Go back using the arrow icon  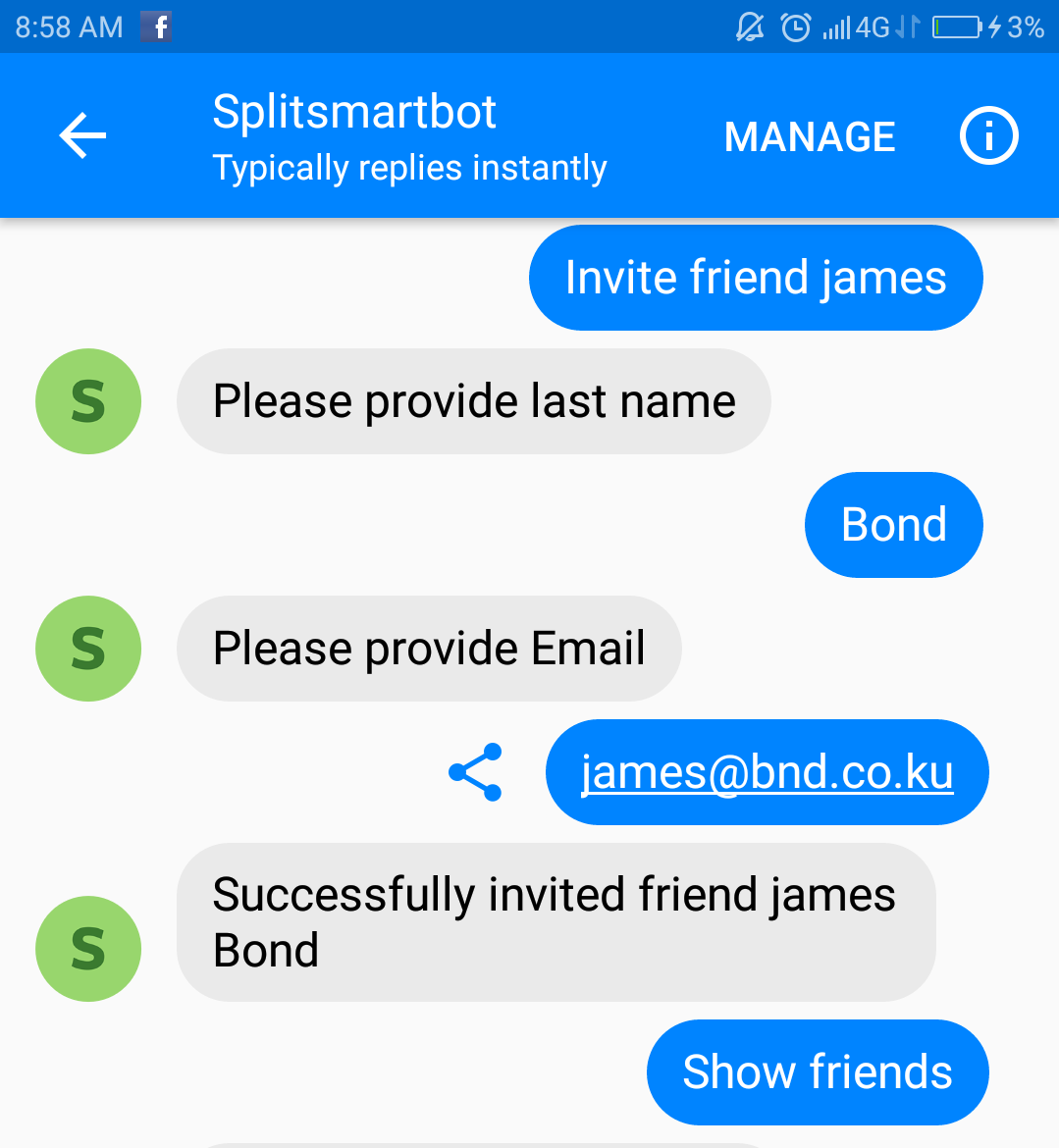(x=82, y=135)
